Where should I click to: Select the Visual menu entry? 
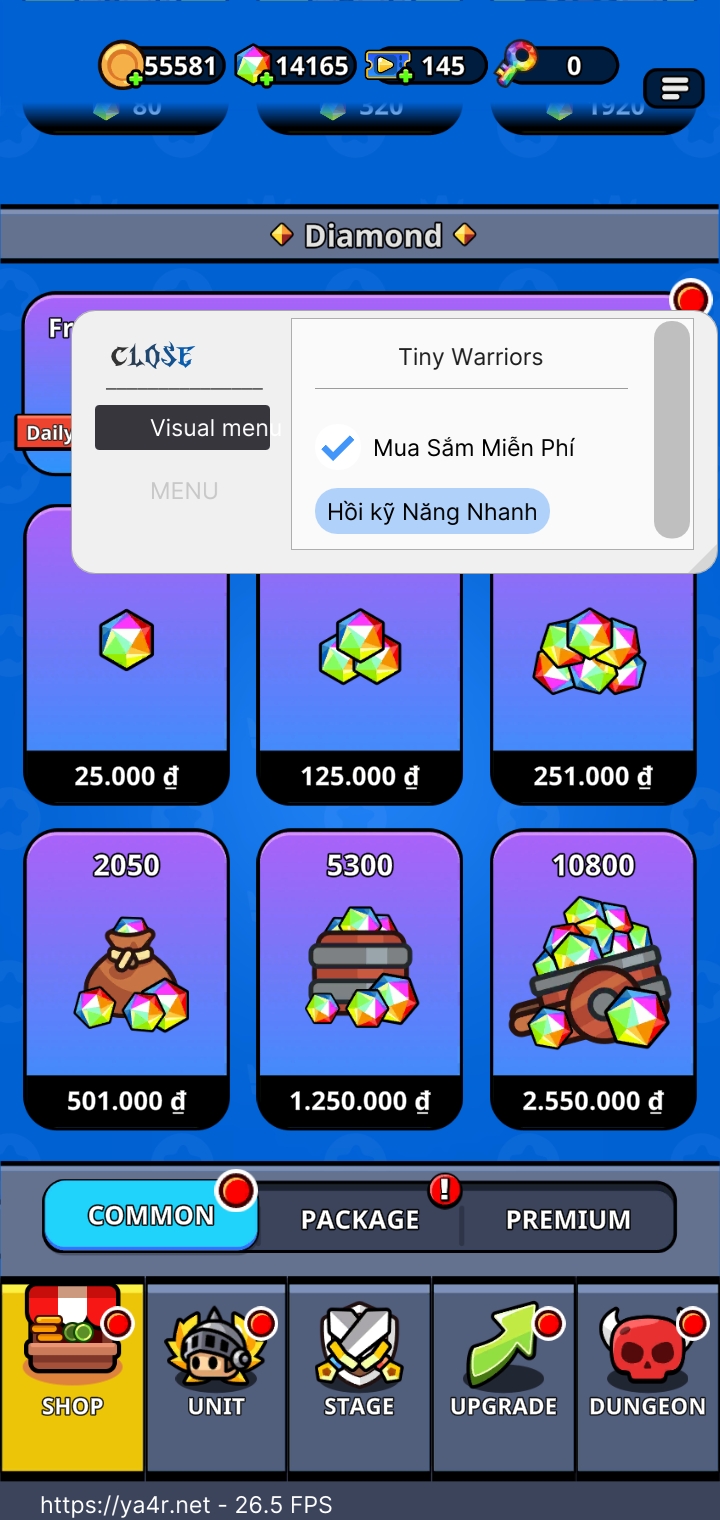(x=182, y=428)
